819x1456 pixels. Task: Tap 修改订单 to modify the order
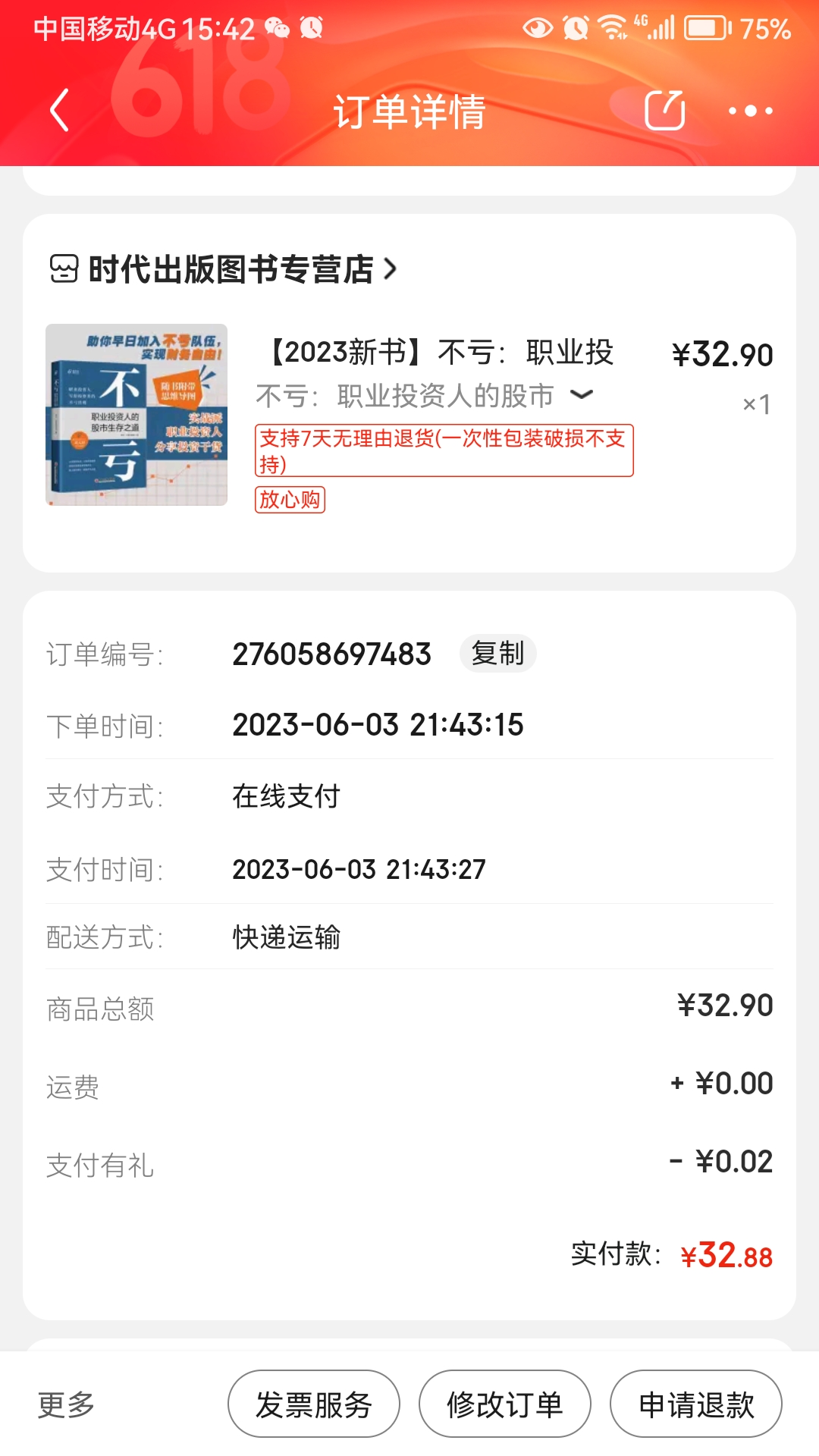click(x=505, y=1404)
